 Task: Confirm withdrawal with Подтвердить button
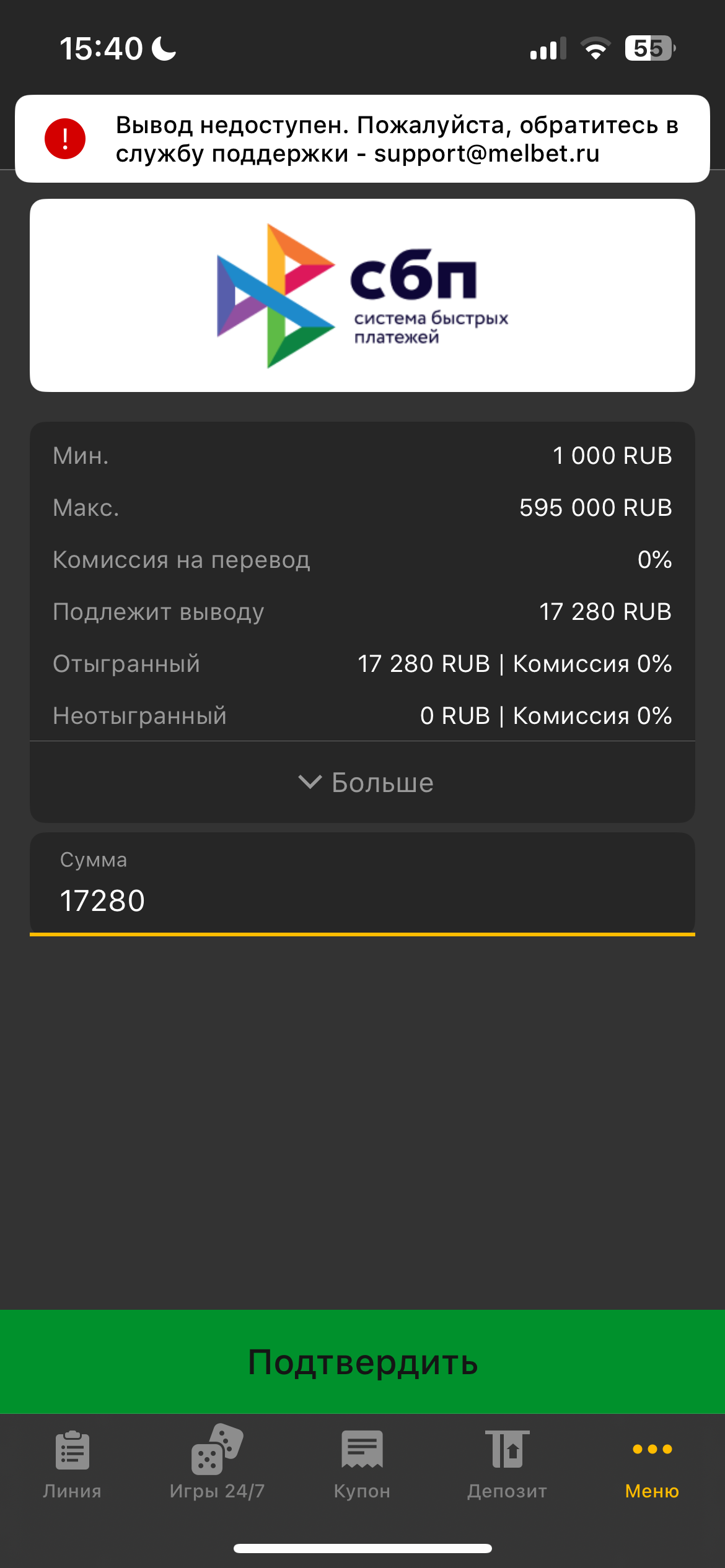pyautogui.click(x=362, y=1362)
